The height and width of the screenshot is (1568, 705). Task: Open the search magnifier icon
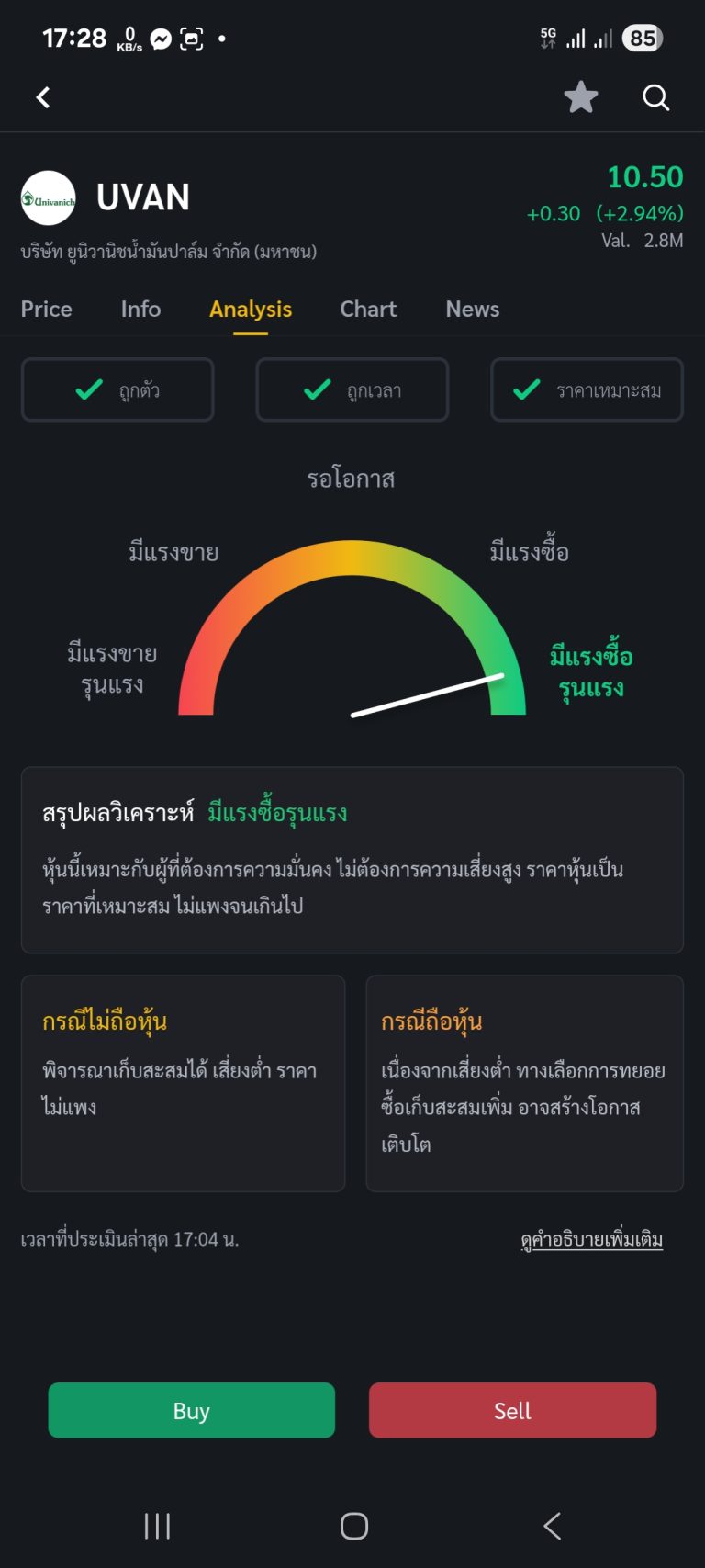coord(655,97)
